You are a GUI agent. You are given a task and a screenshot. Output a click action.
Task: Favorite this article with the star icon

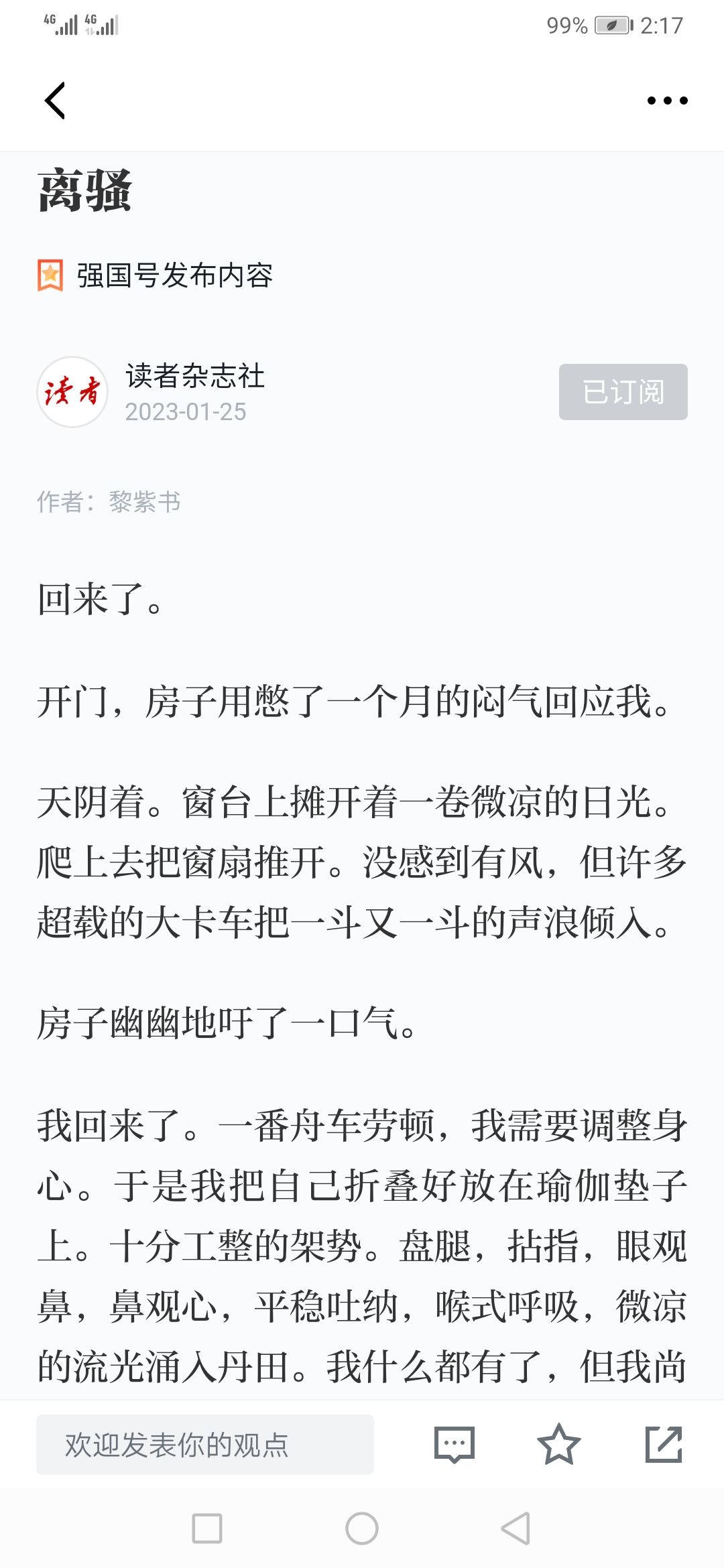558,1445
